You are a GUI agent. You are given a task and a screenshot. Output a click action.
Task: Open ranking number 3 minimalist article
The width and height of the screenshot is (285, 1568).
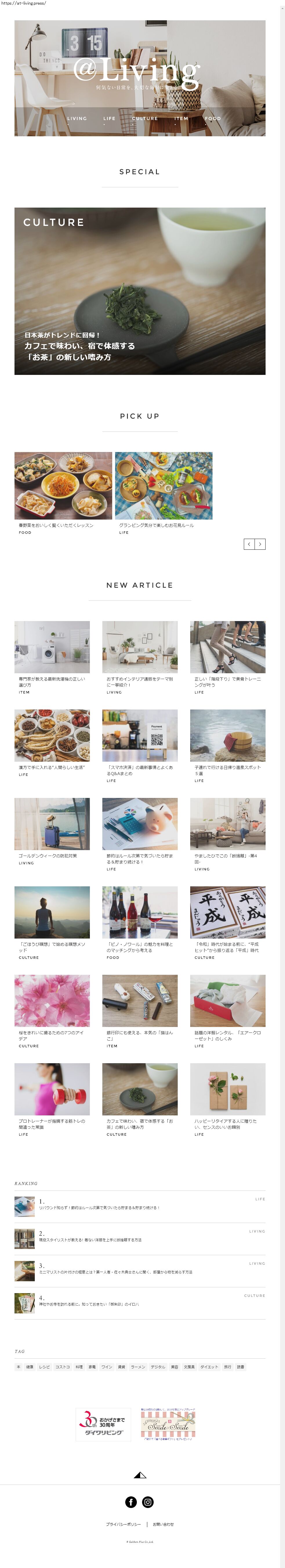pyautogui.click(x=140, y=1271)
